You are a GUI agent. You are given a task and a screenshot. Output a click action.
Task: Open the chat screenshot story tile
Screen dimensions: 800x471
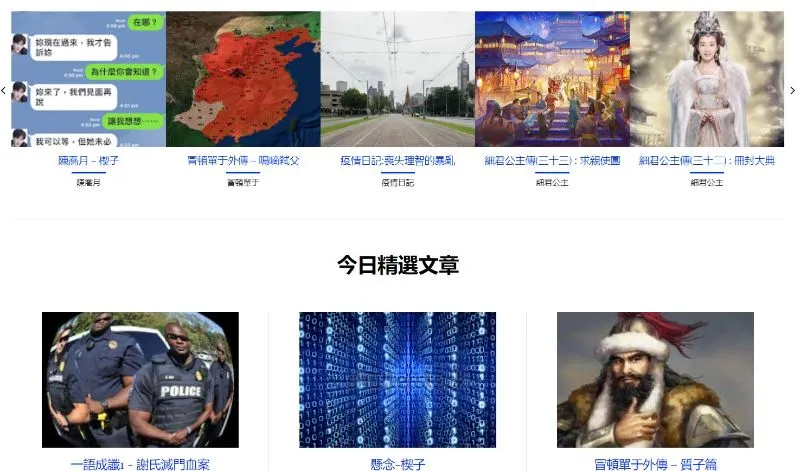click(x=88, y=80)
